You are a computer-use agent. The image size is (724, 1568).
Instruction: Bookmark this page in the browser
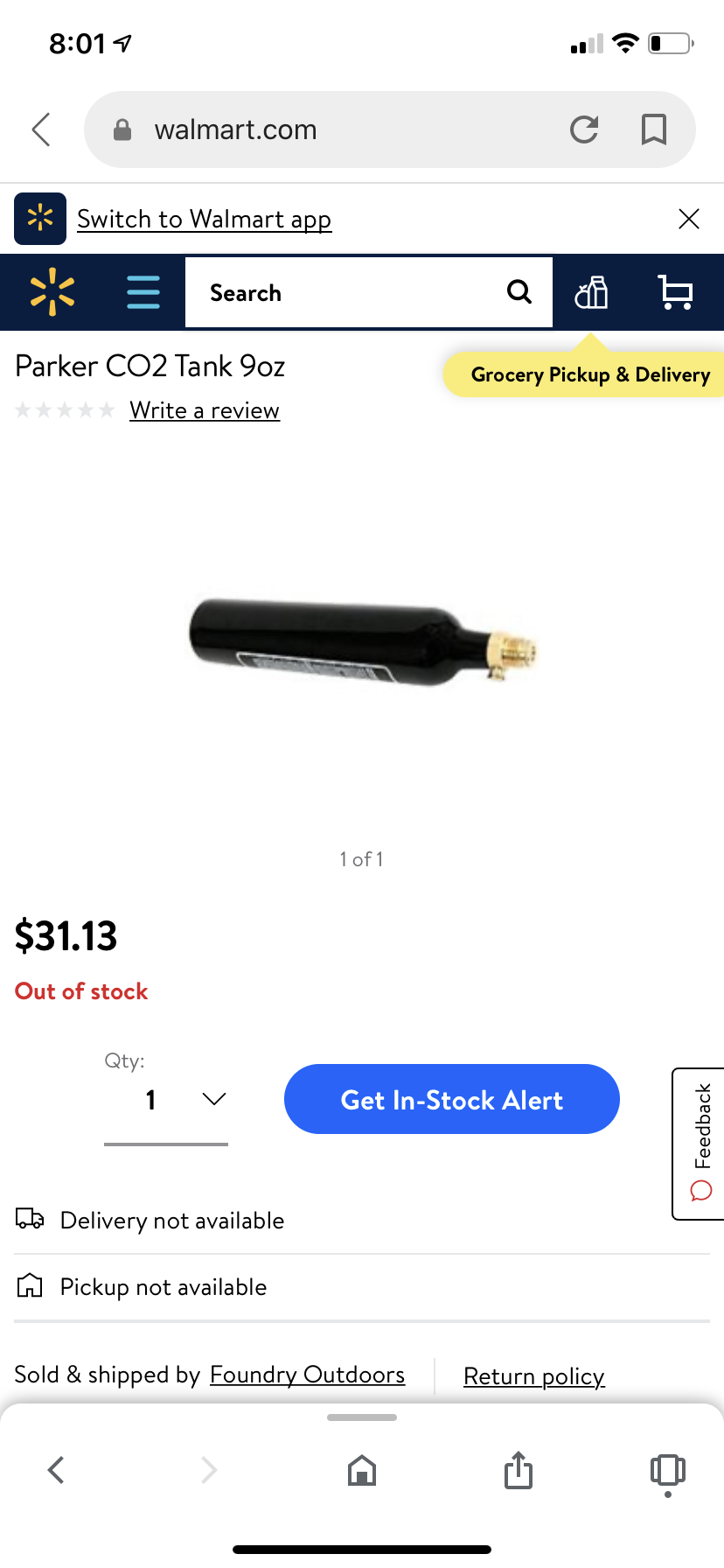coord(653,129)
